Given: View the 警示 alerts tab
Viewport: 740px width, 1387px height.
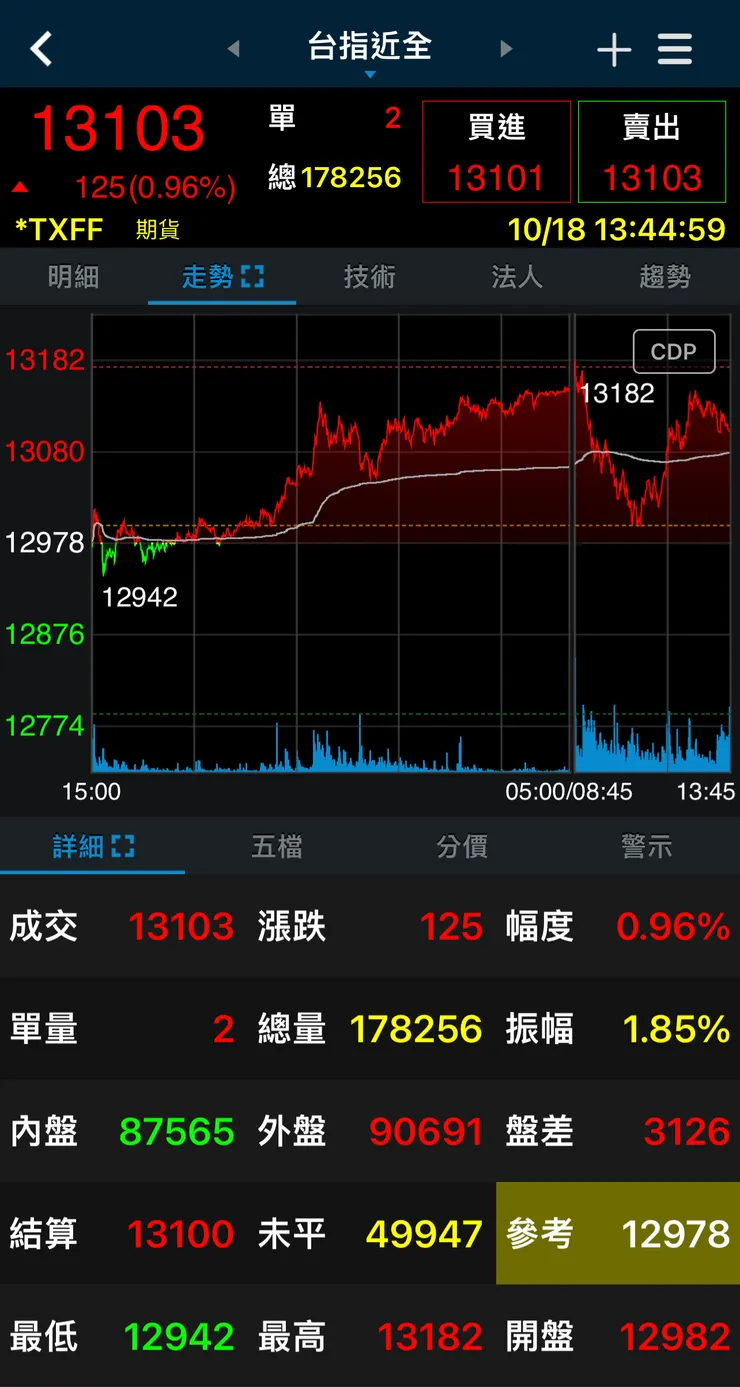Looking at the screenshot, I should [x=646, y=845].
